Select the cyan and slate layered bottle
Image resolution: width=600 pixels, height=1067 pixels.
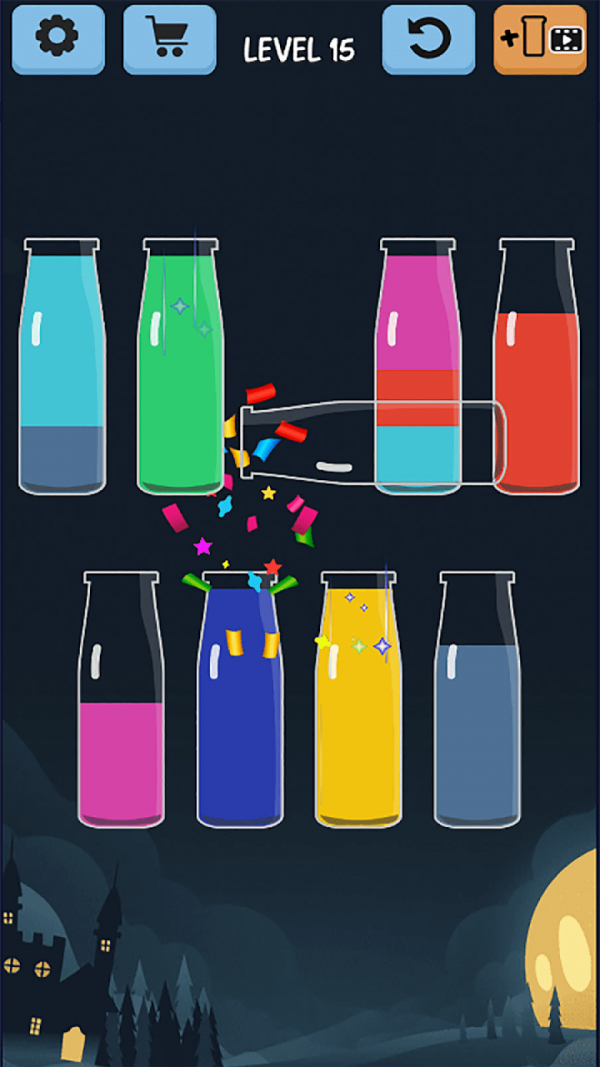[62, 370]
